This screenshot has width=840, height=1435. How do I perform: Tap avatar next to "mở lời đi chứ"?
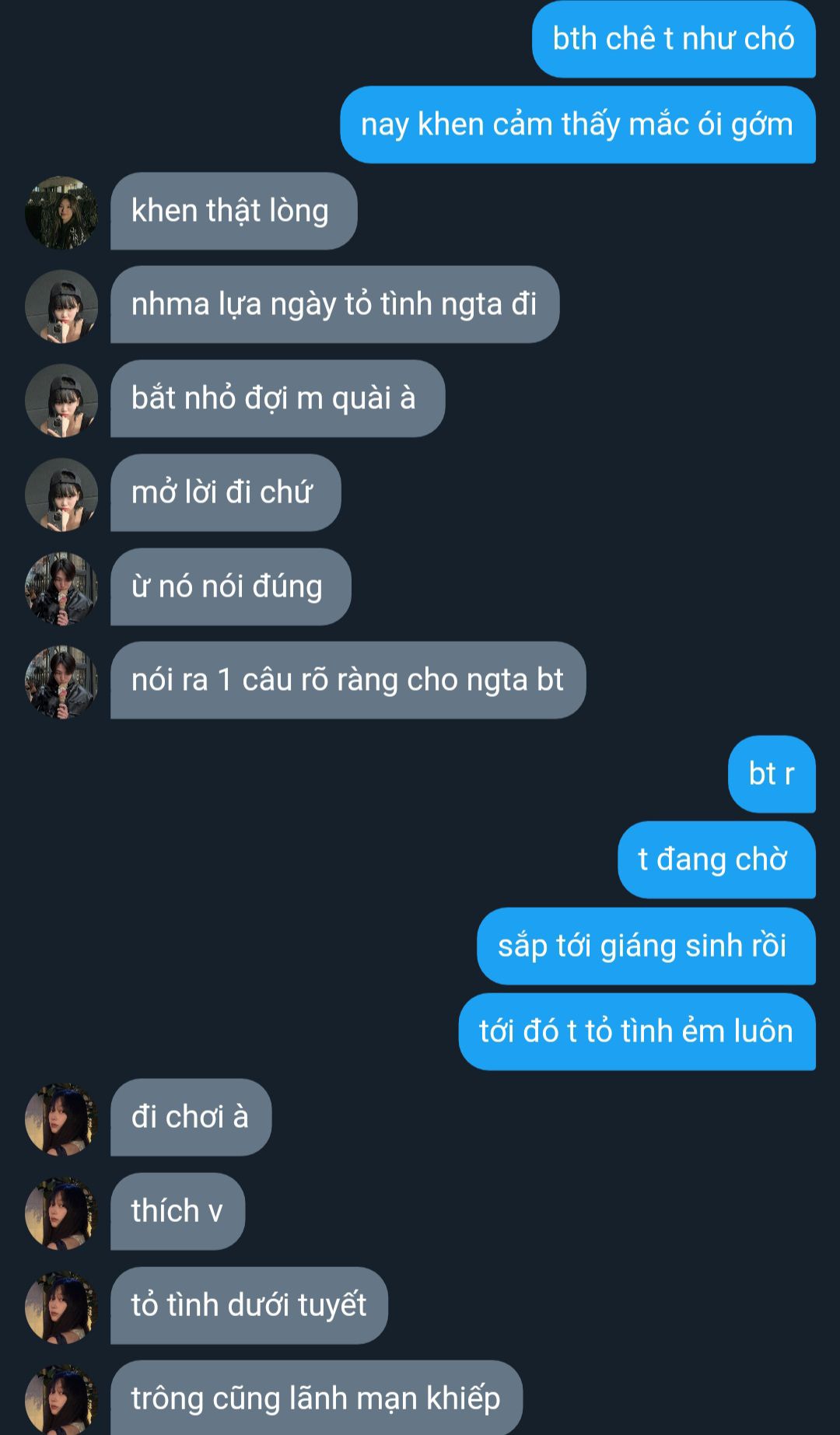(61, 495)
